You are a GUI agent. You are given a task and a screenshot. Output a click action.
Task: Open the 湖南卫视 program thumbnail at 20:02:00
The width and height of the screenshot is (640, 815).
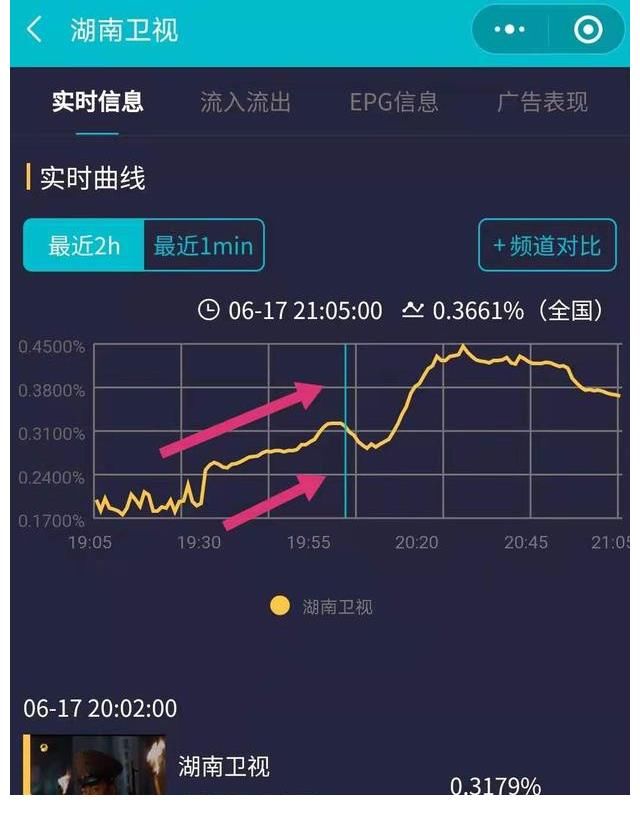tap(95, 766)
